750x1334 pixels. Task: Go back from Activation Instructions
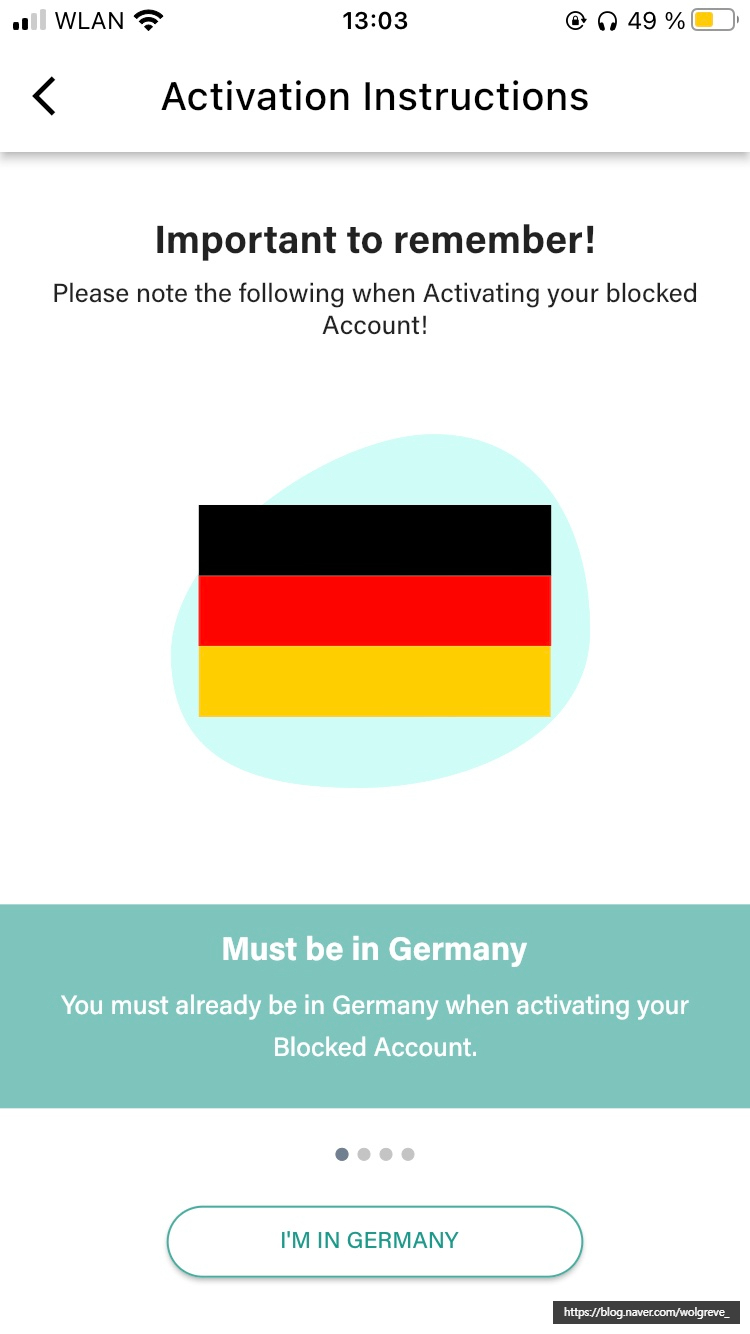pyautogui.click(x=44, y=96)
